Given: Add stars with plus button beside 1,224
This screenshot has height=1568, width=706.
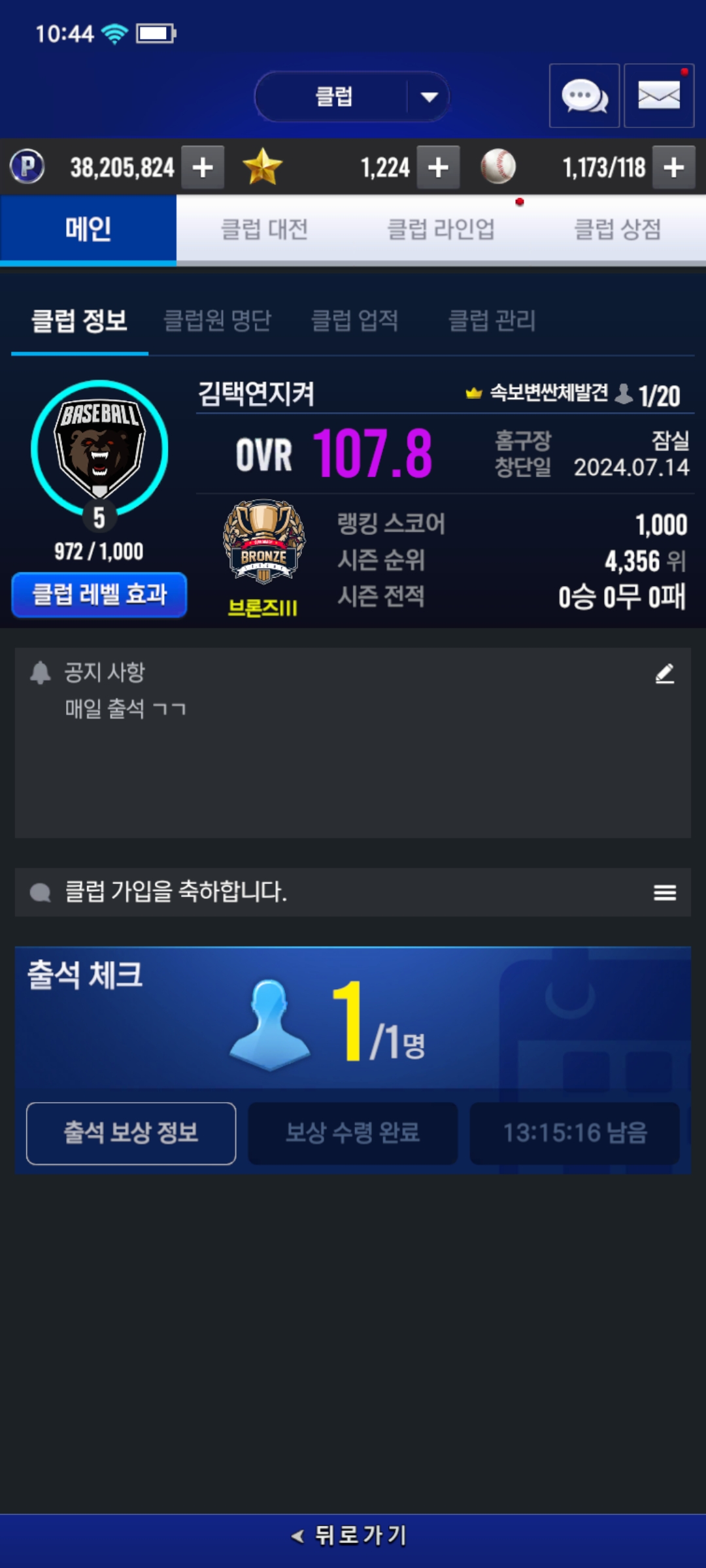Looking at the screenshot, I should pyautogui.click(x=438, y=167).
